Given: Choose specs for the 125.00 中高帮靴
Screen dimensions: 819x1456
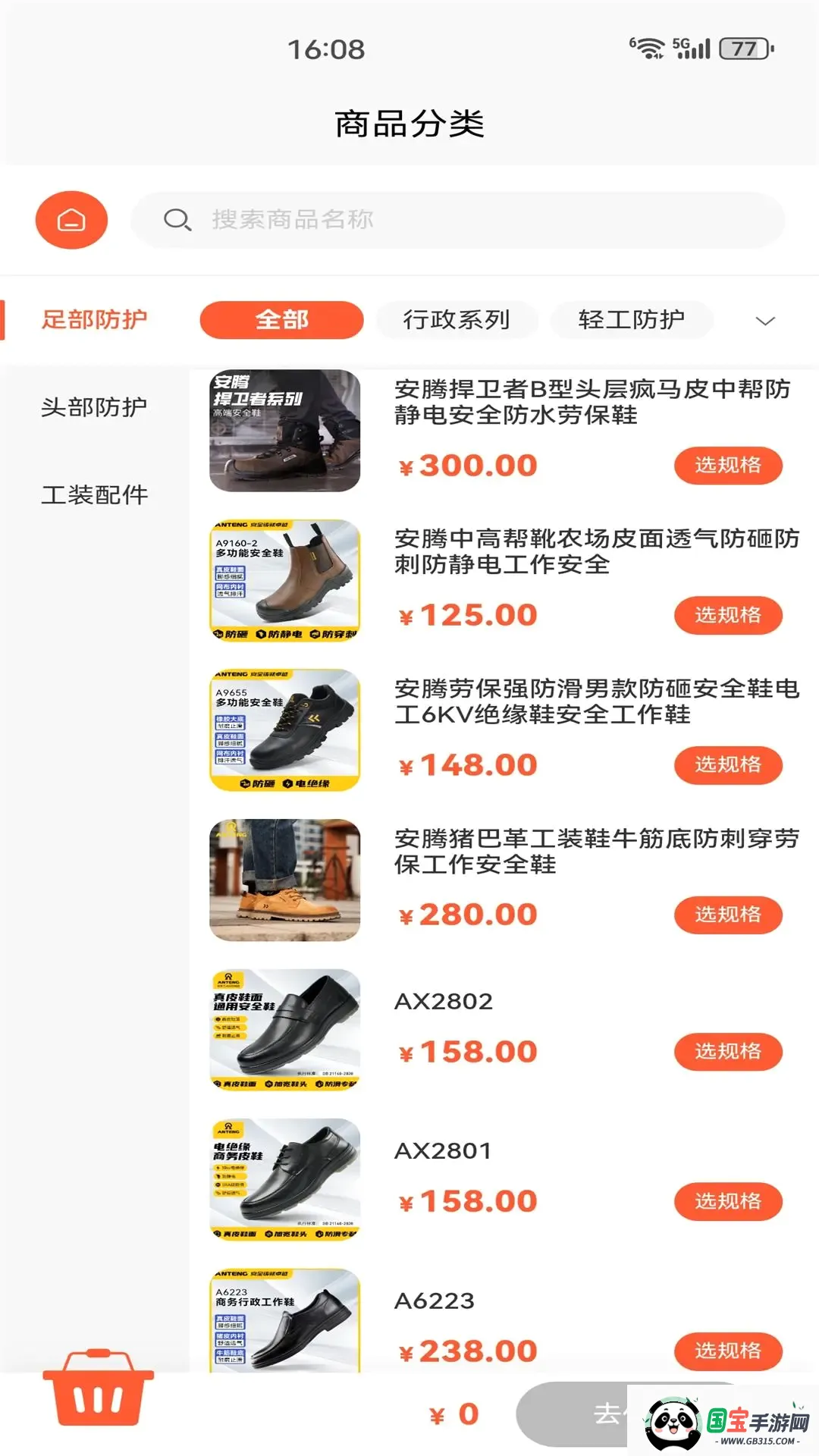Looking at the screenshot, I should pyautogui.click(x=728, y=614).
